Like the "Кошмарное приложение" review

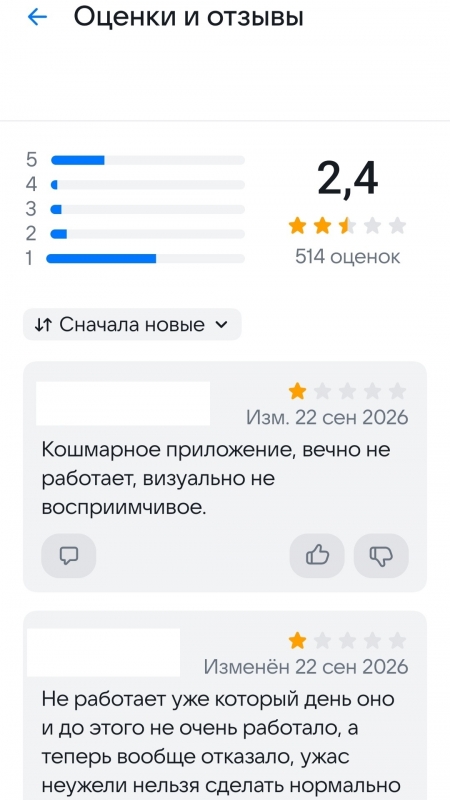(317, 556)
